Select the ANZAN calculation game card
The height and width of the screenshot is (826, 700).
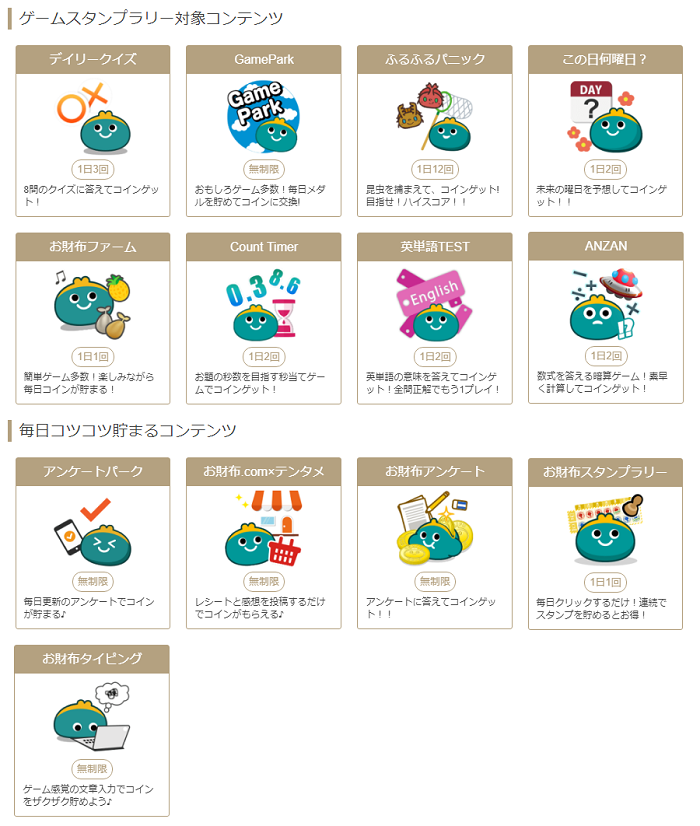pos(605,317)
